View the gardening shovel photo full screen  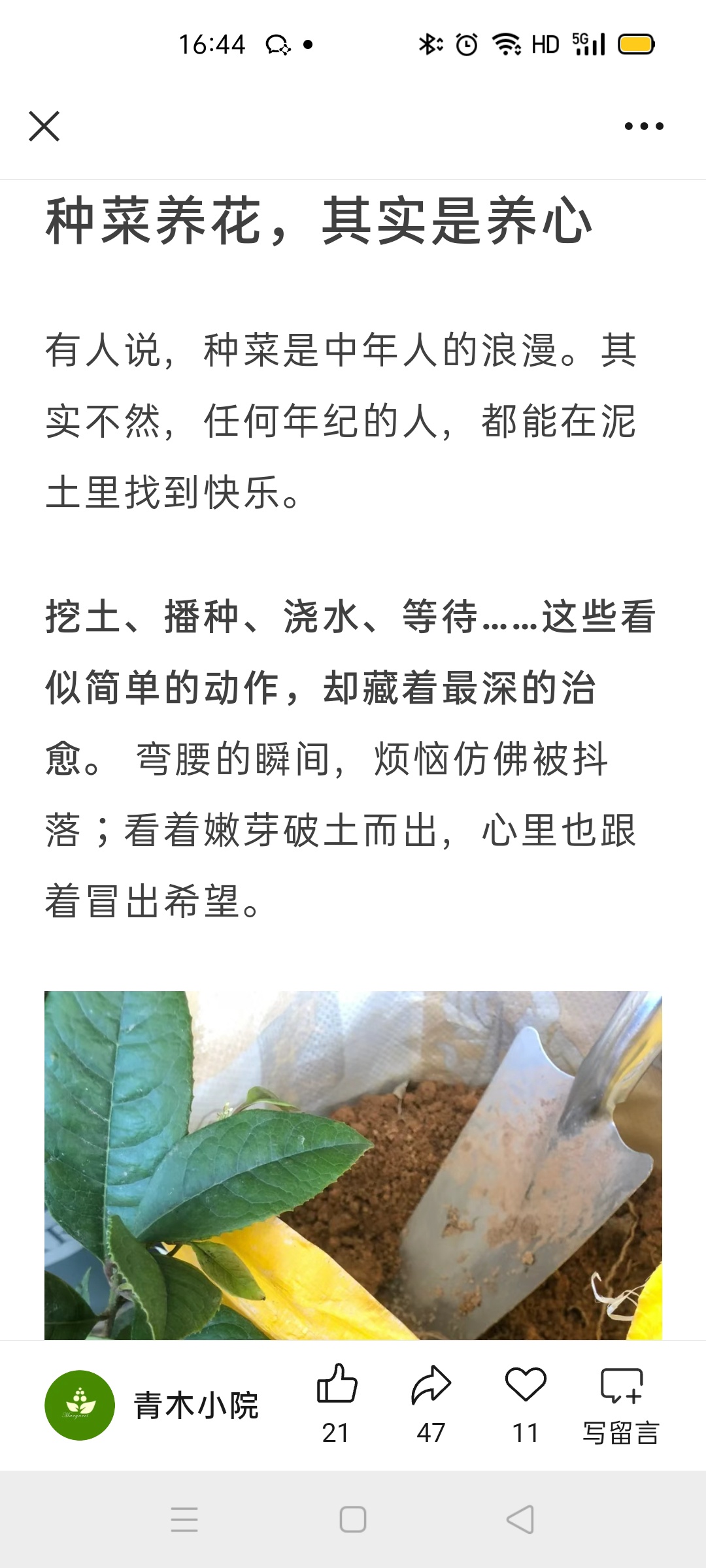pos(353,1166)
